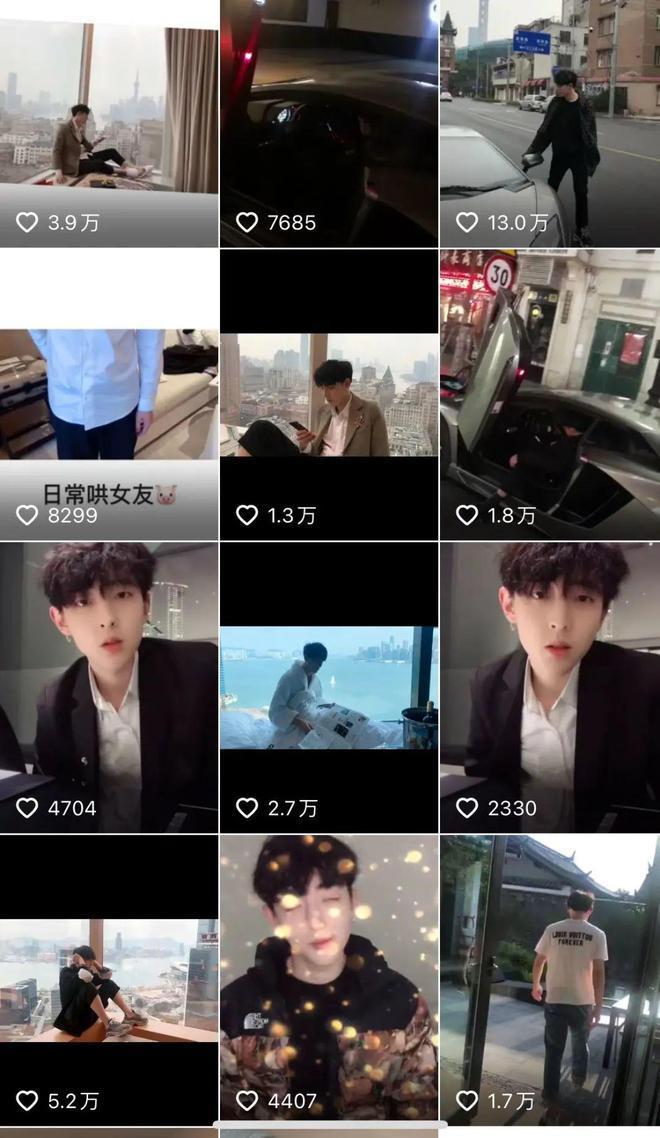The height and width of the screenshot is (1138, 660).
Task: View the video with 1.3万 likes
Action: (329, 395)
